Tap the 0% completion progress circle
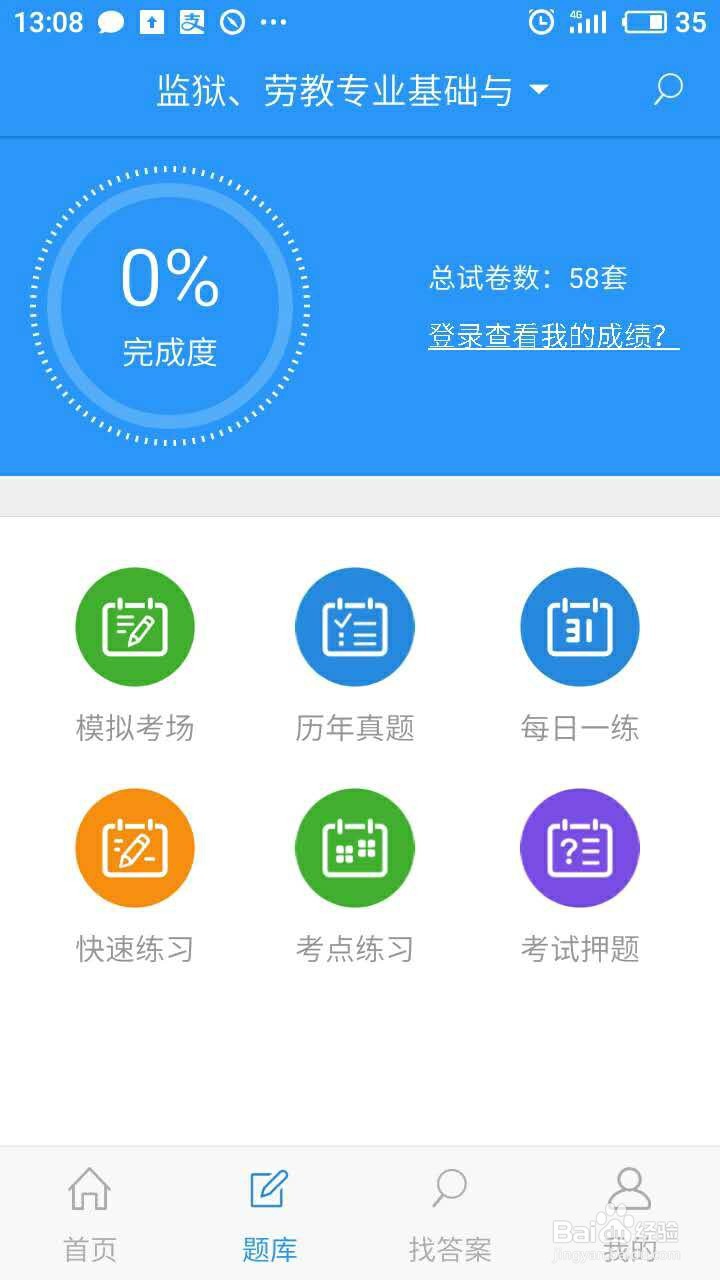720x1280 pixels. pos(170,305)
